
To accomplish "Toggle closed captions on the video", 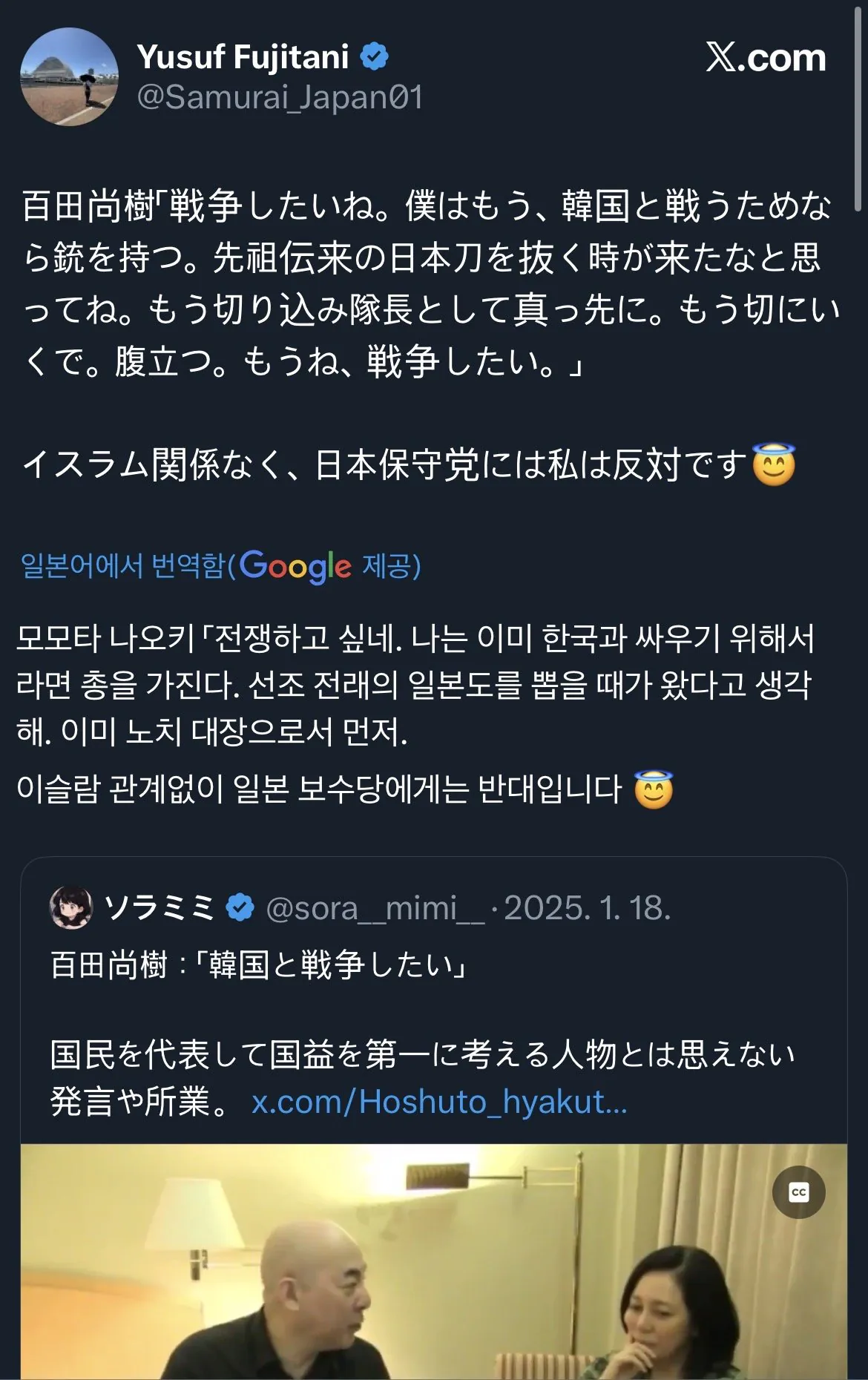I will 798,1192.
